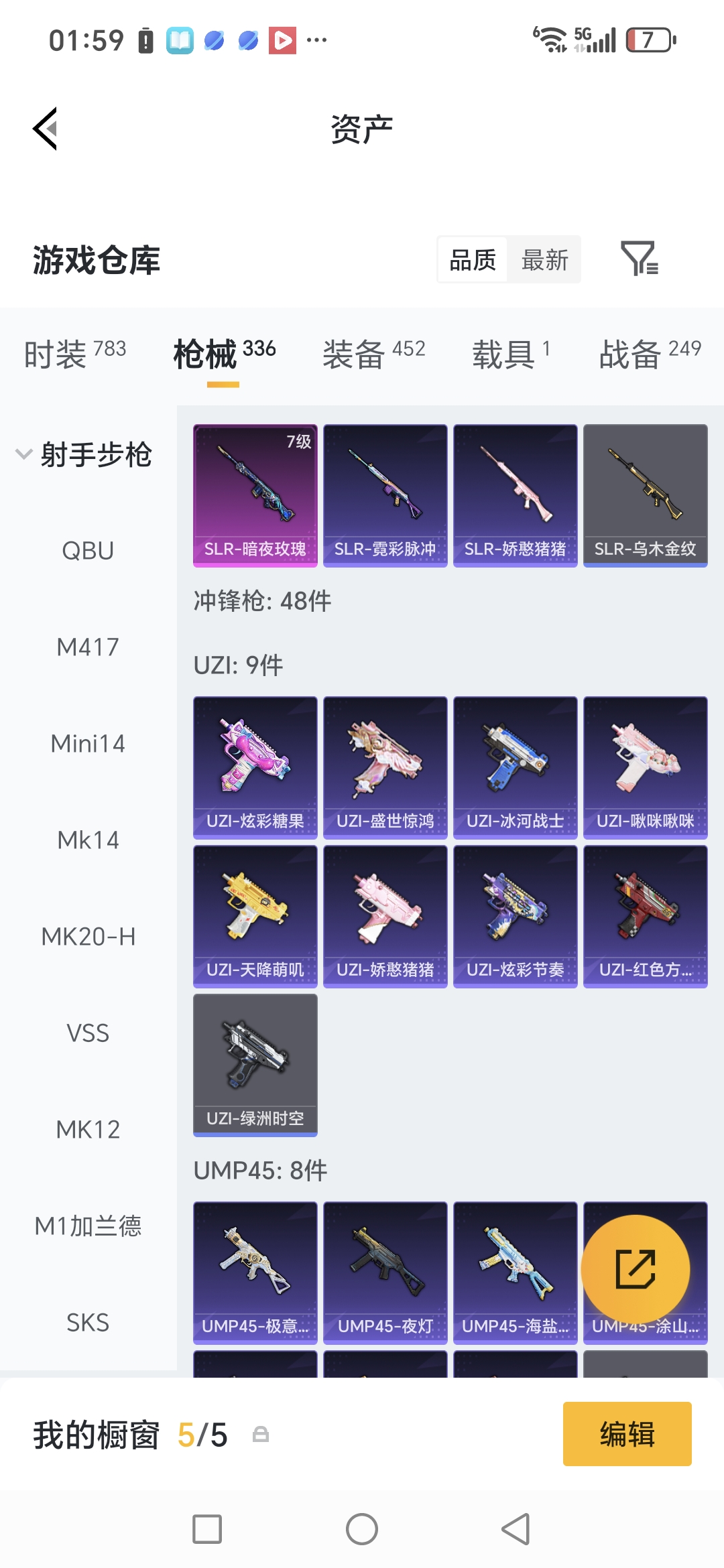Open the UZI-冰河战士 item
Screen dimensions: 724x1568
516,768
